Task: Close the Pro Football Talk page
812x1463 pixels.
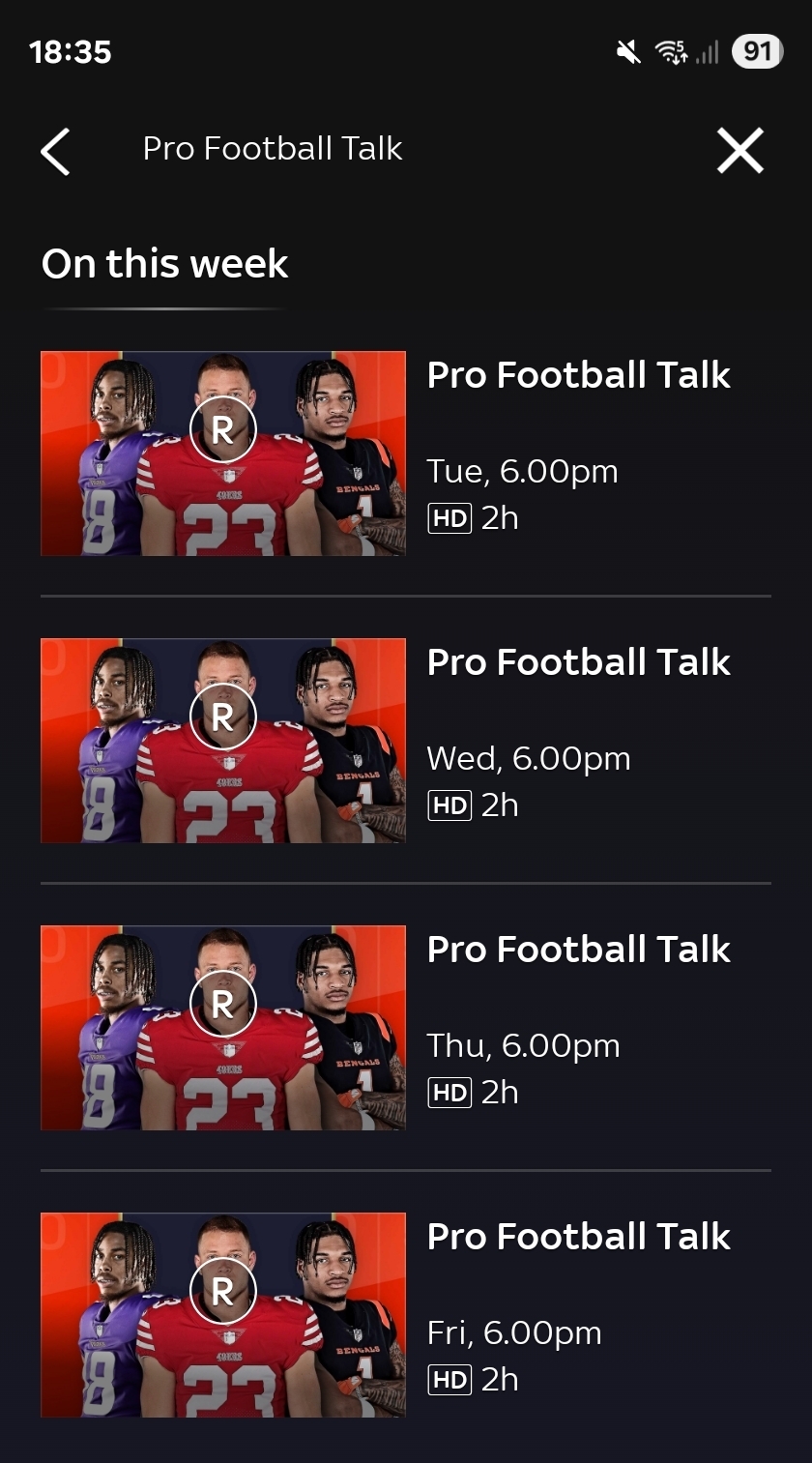Action: 739,151
